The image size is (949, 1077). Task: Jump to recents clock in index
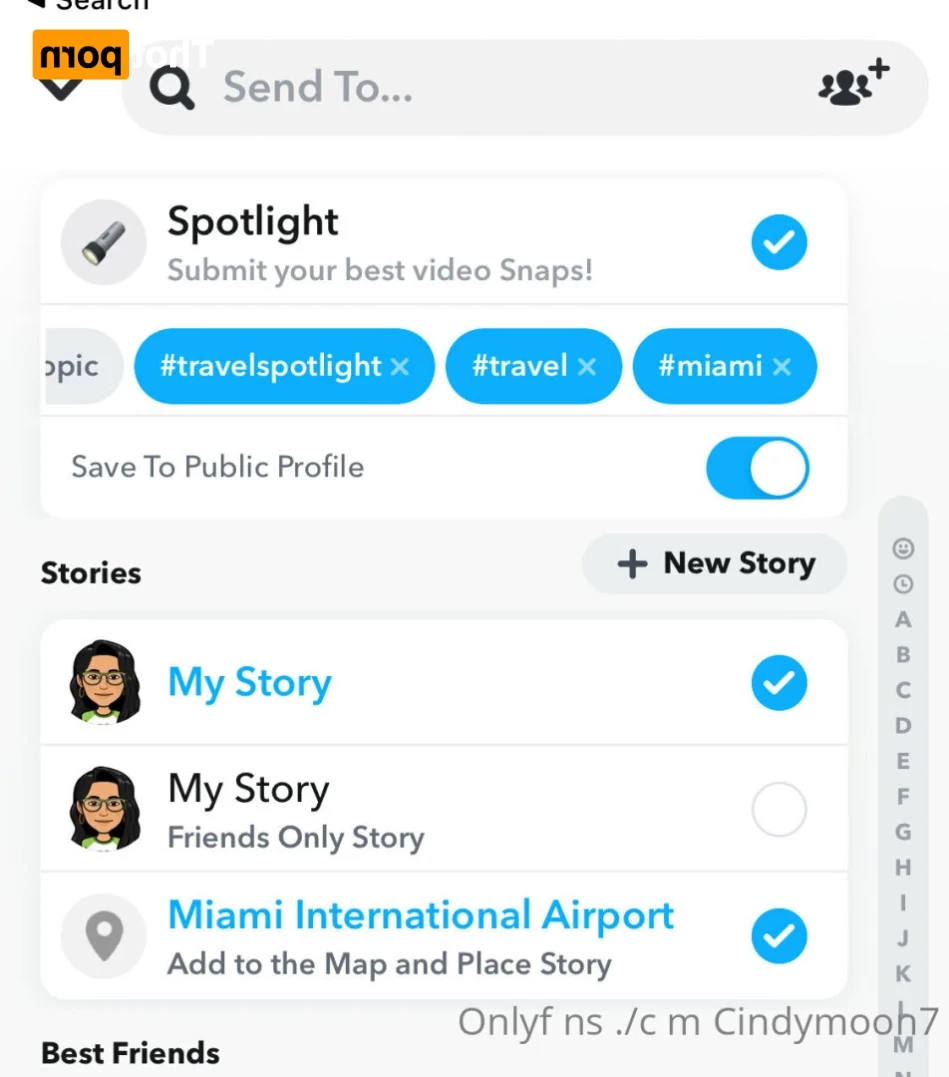click(x=903, y=584)
